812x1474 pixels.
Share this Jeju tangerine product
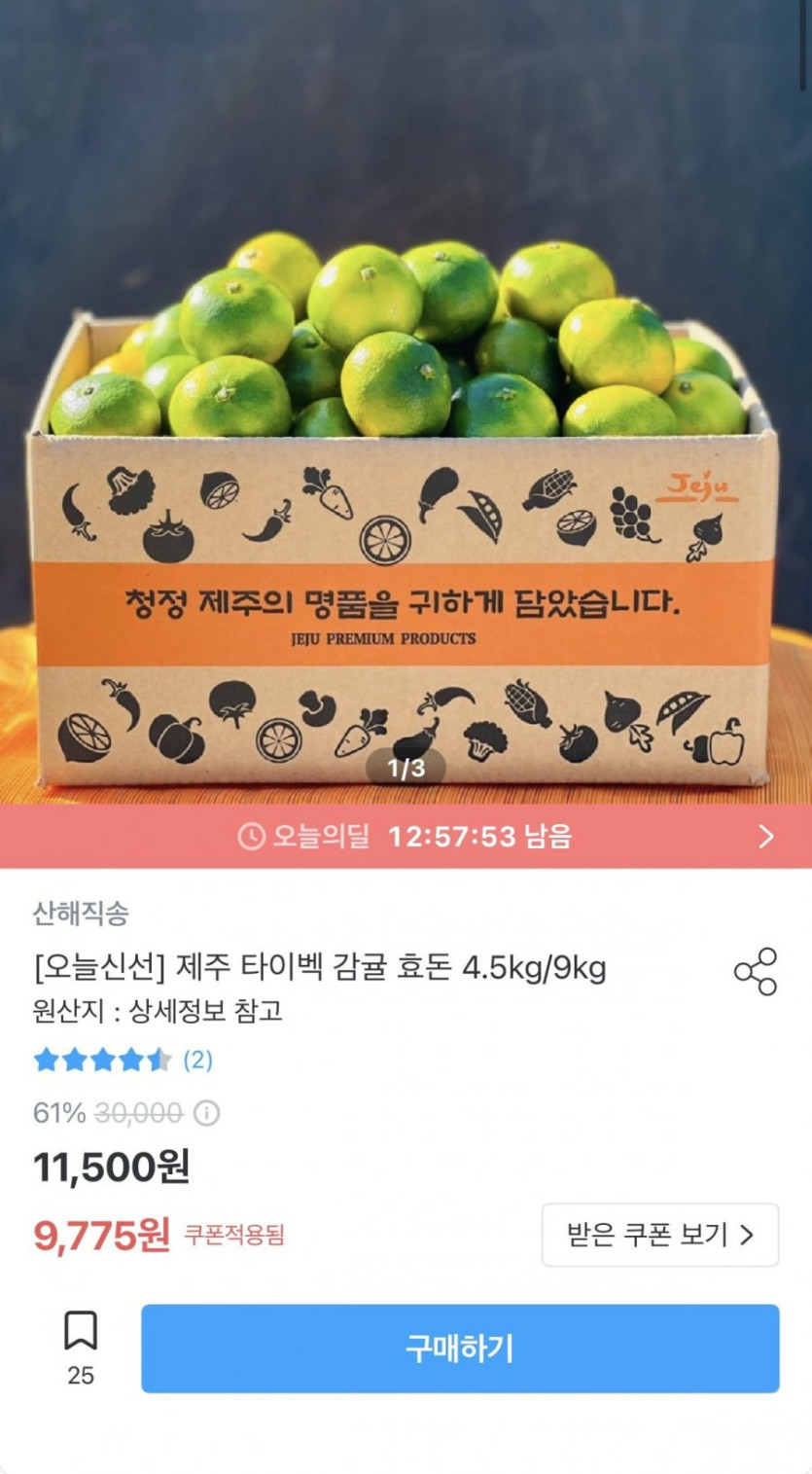756,971
